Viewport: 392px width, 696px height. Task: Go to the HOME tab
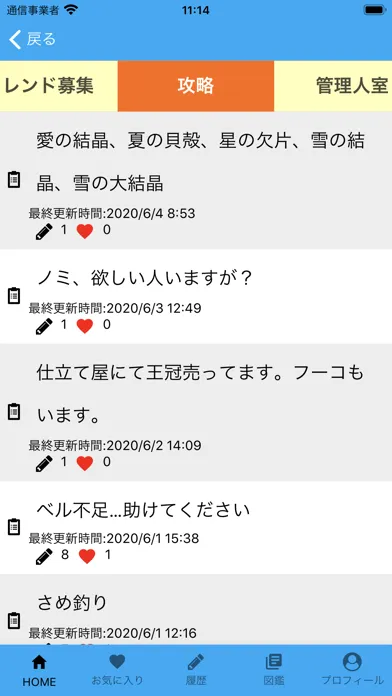pos(39,670)
